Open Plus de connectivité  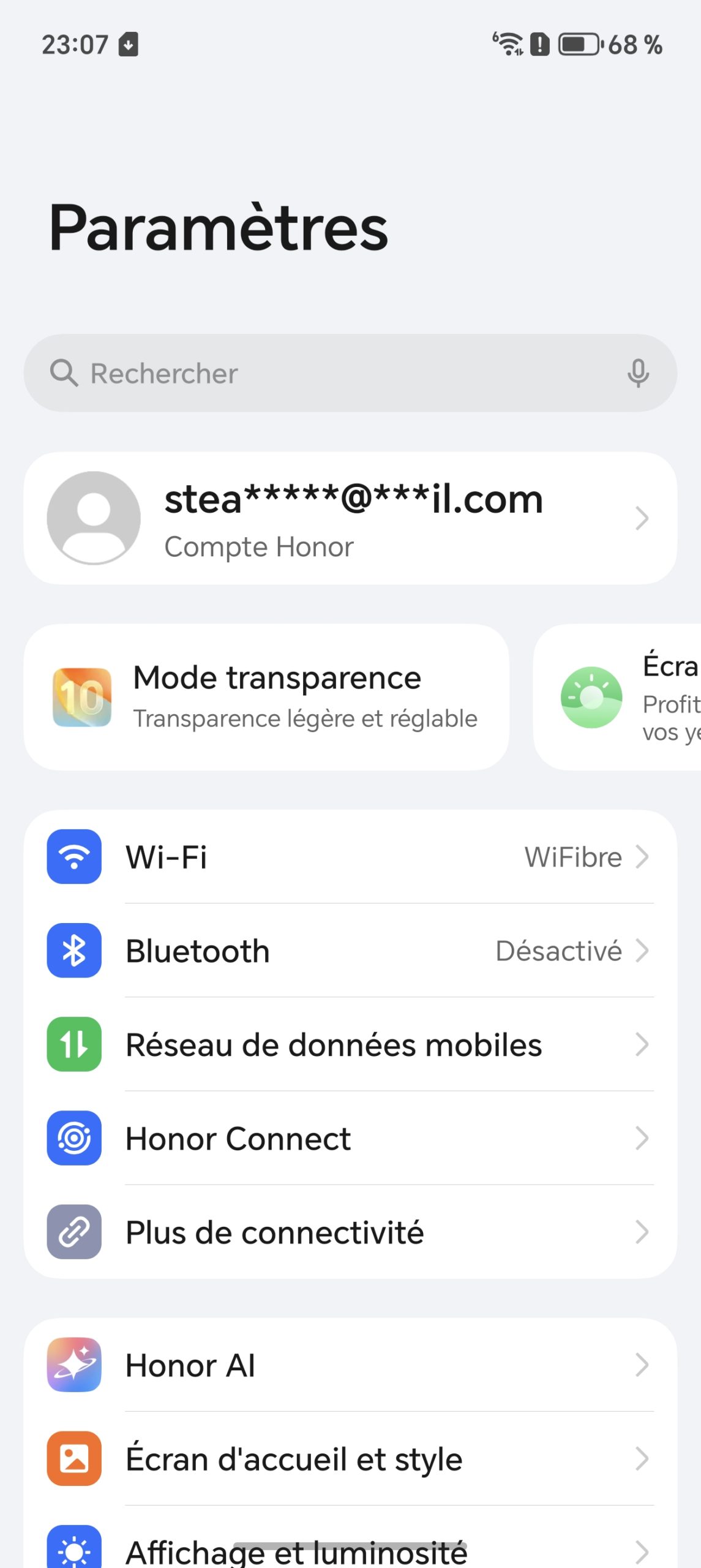coord(350,1232)
